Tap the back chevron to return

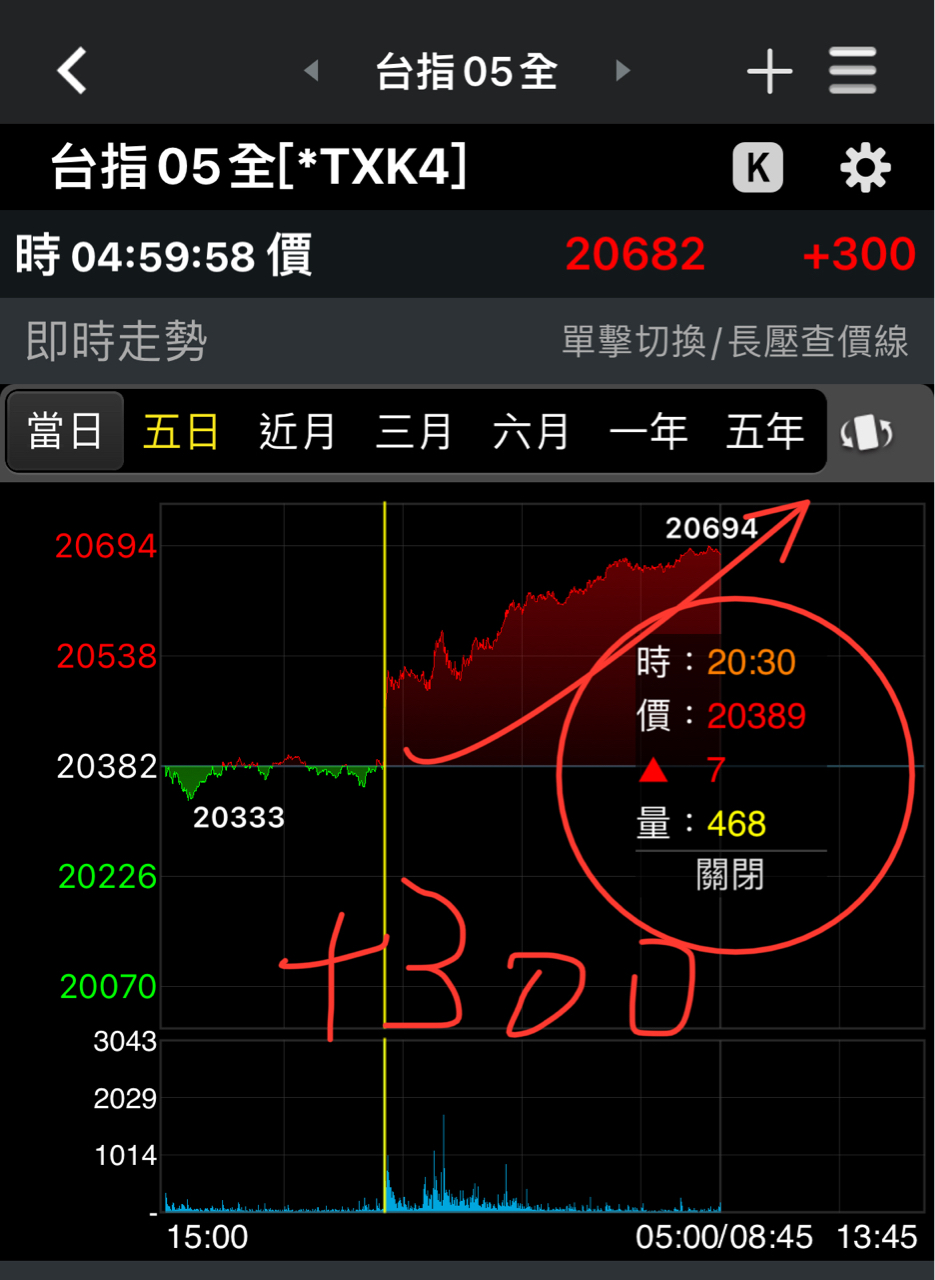(x=70, y=70)
